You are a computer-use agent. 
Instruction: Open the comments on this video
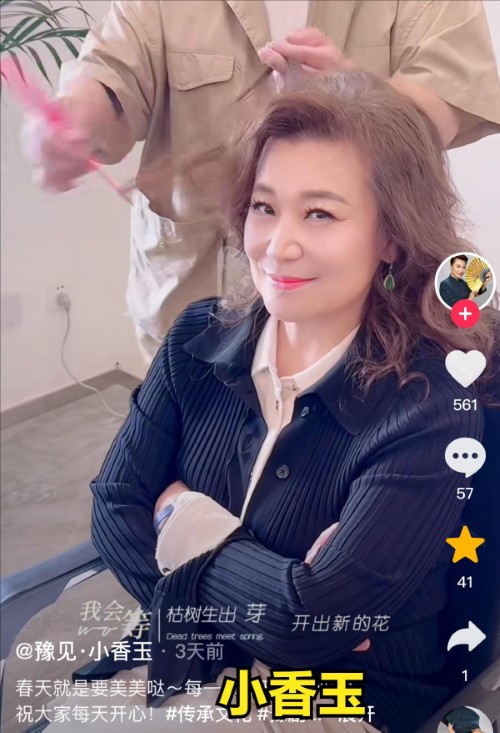point(464,459)
